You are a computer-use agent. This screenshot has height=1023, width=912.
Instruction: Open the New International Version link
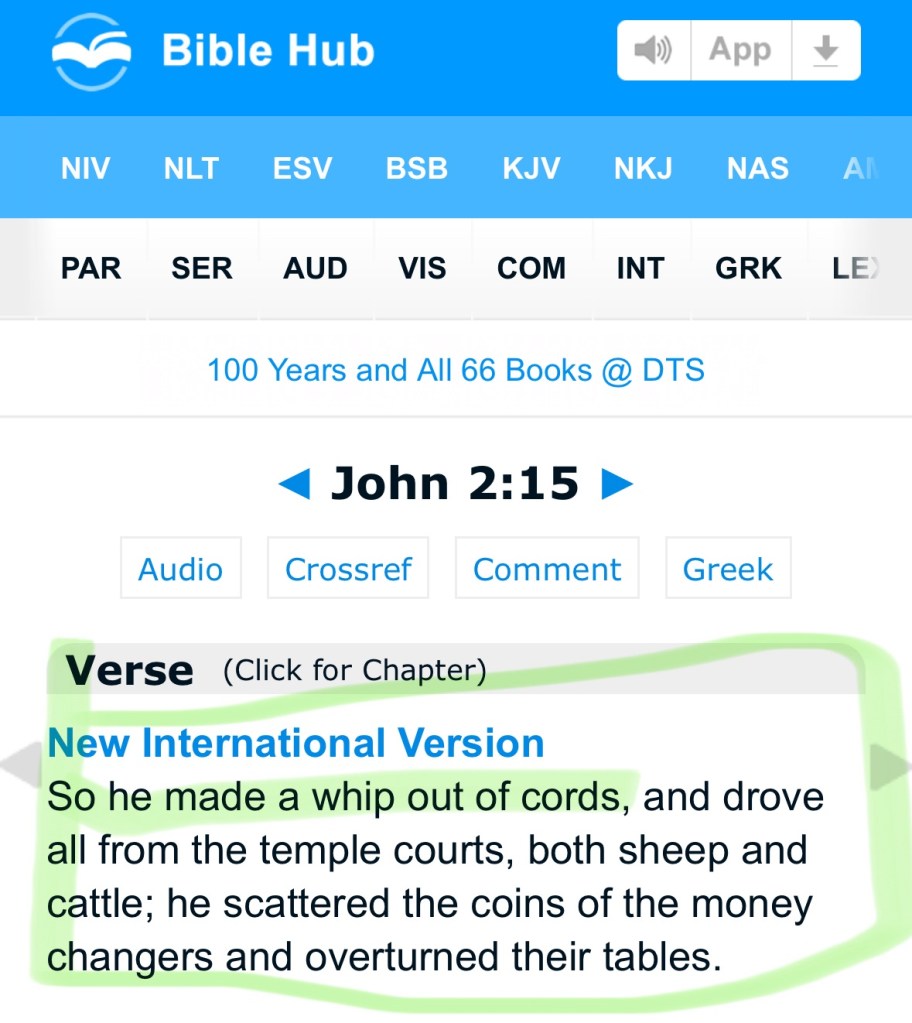tap(296, 743)
